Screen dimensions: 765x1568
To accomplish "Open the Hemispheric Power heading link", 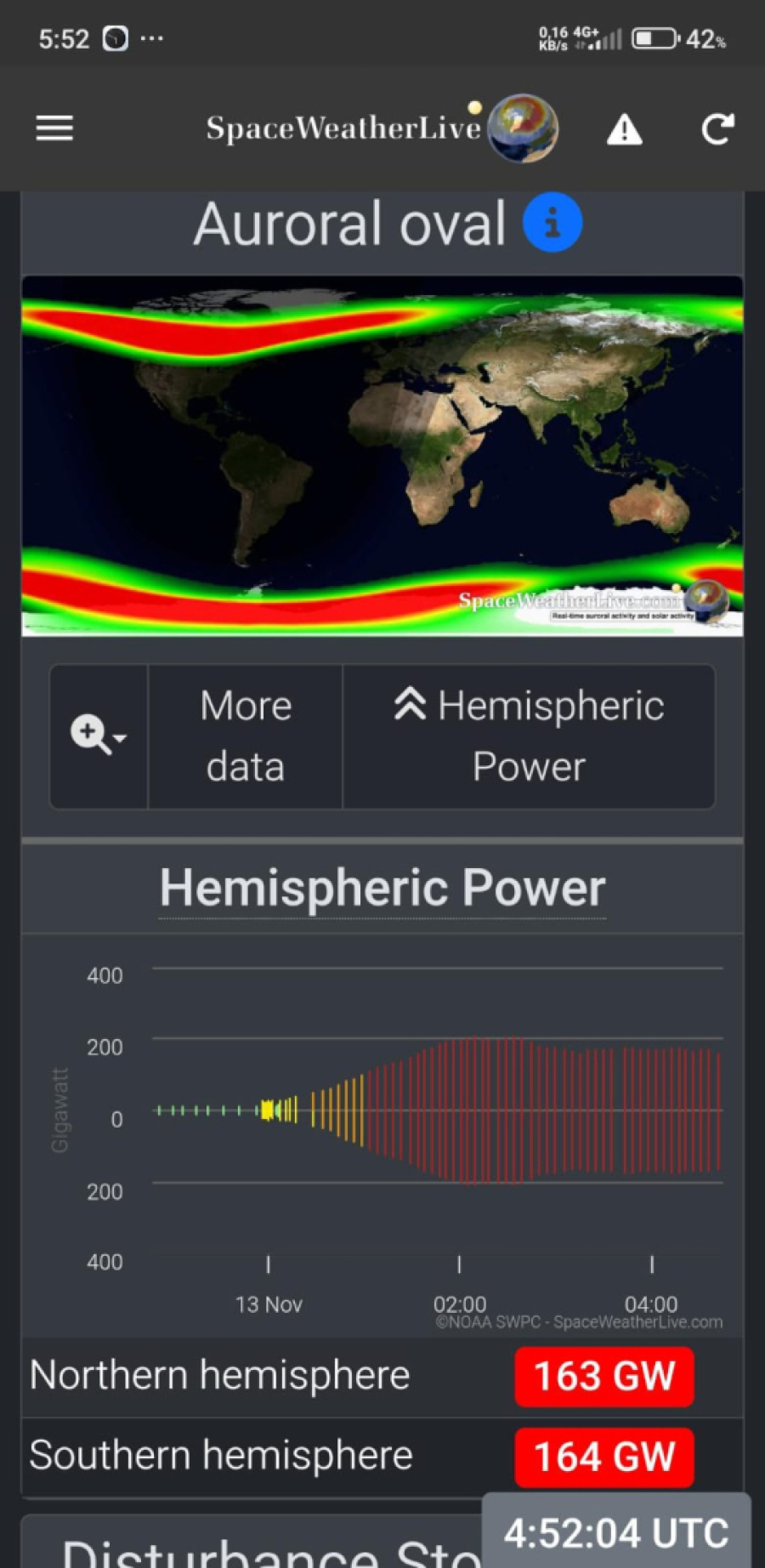I will [x=382, y=889].
